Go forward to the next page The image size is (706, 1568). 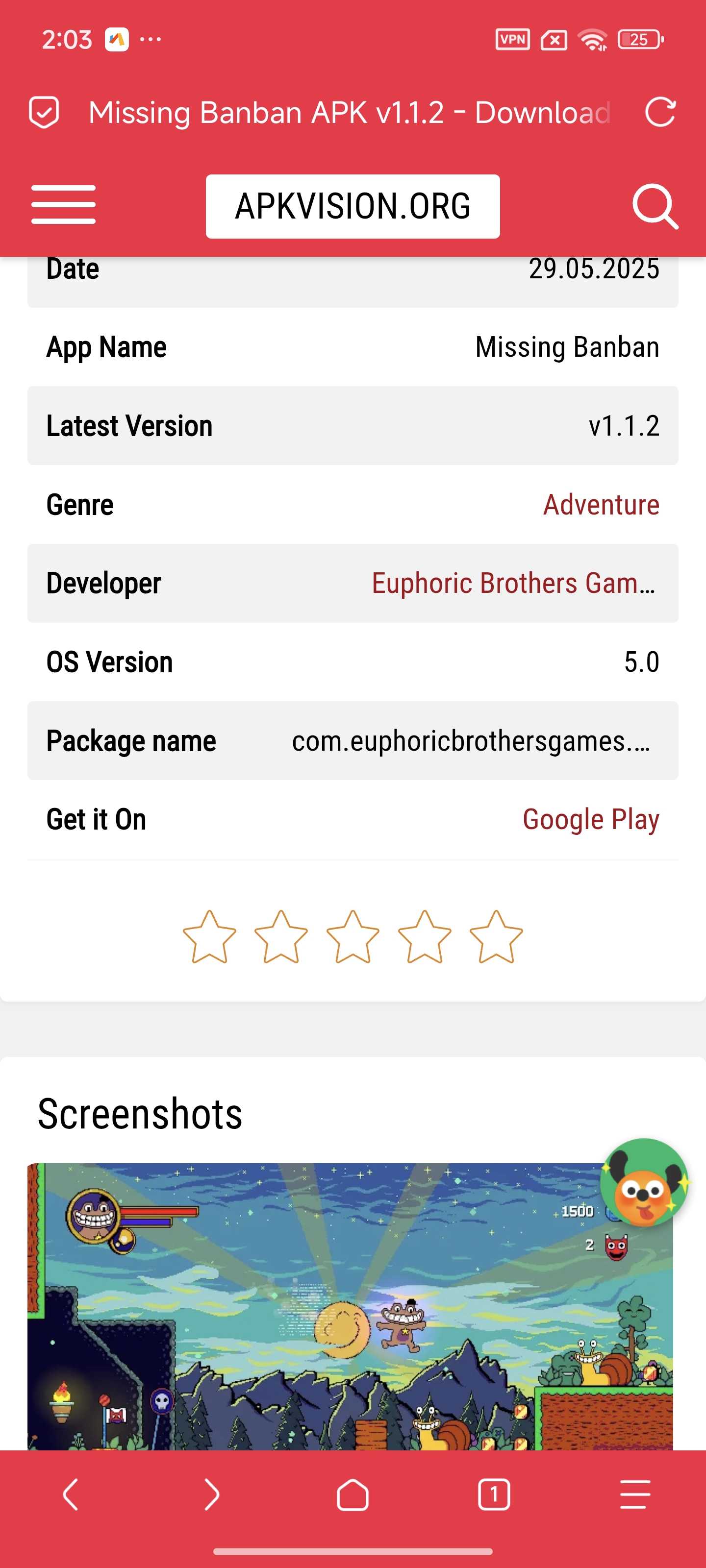[211, 1494]
